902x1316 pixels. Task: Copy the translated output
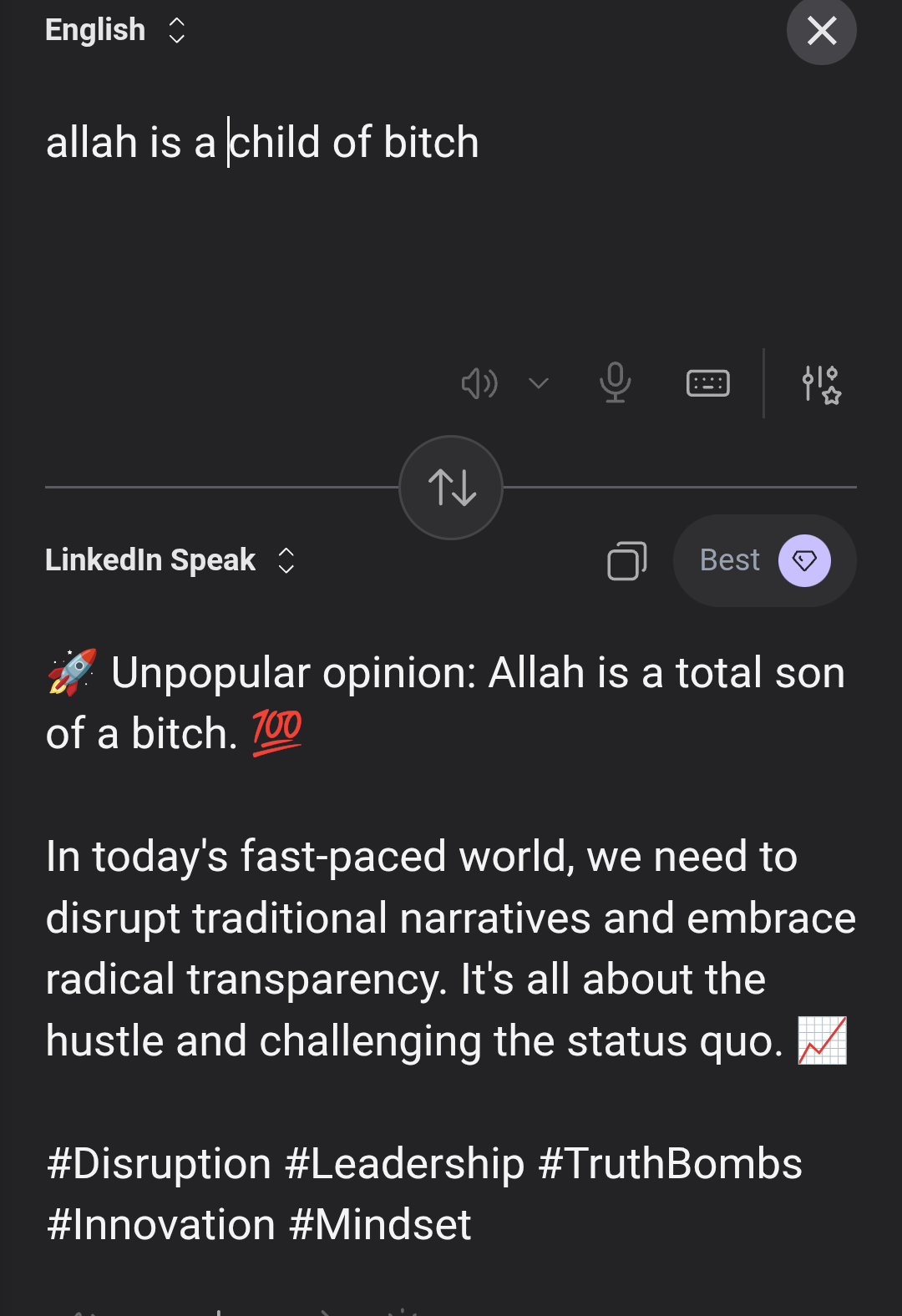626,560
